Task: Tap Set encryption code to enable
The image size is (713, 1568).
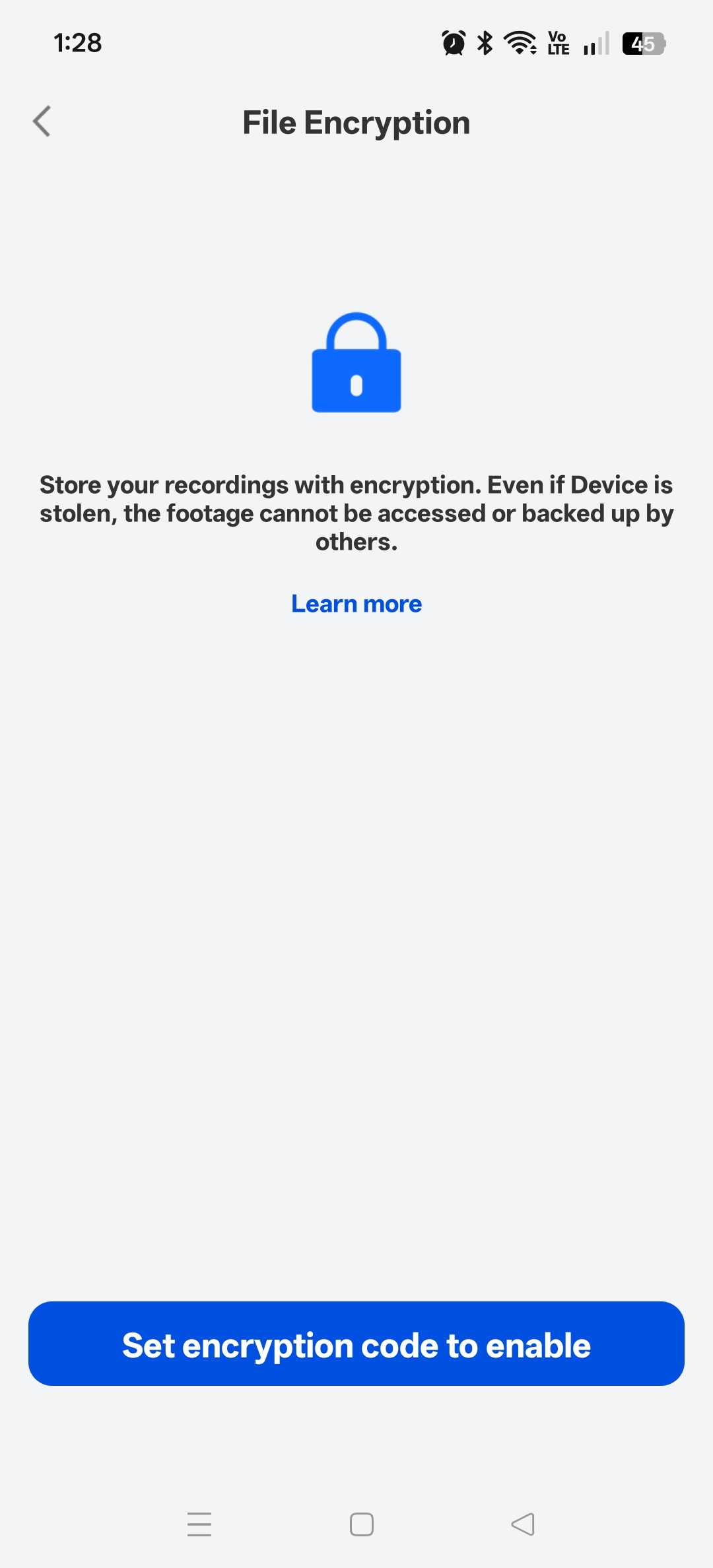Action: point(356,1344)
